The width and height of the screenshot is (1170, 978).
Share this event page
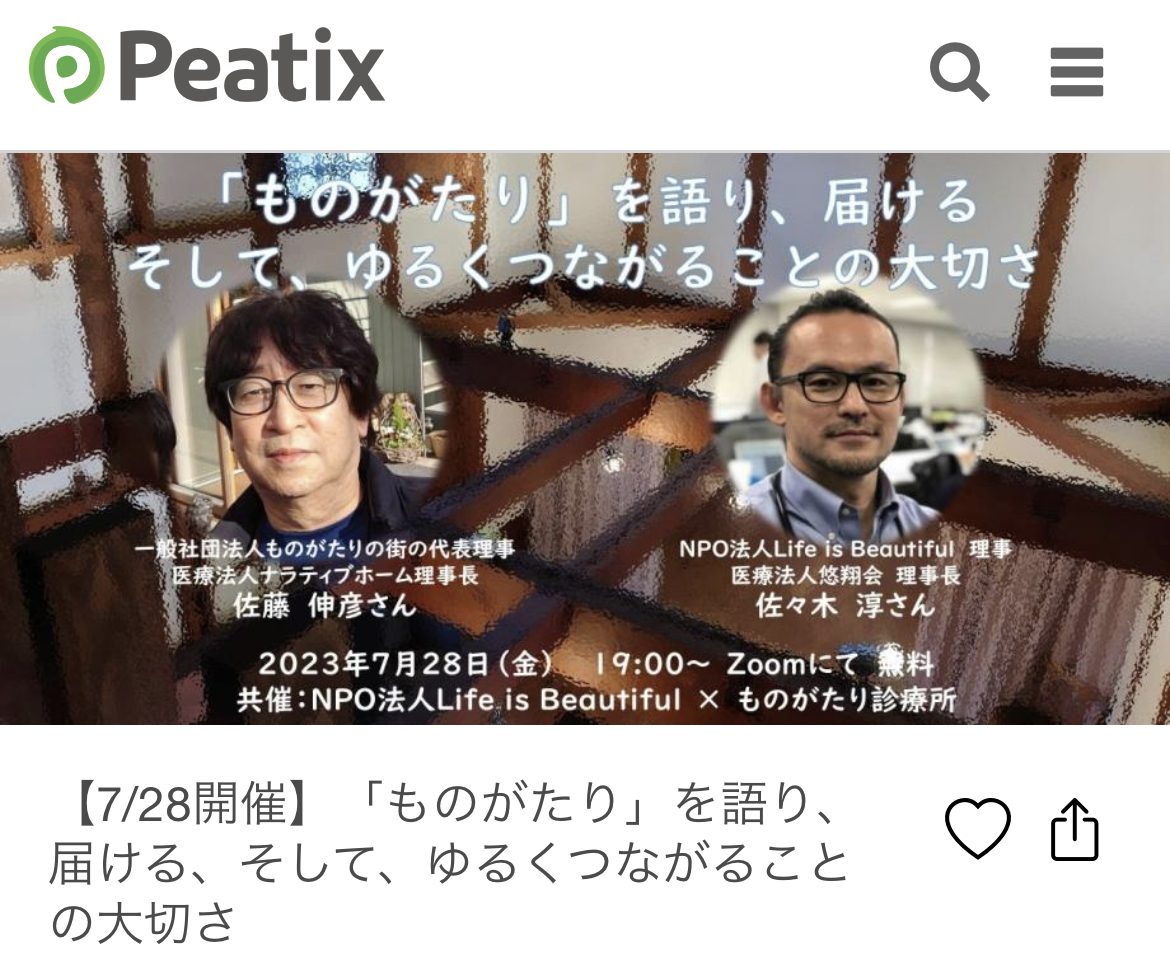click(x=1075, y=829)
